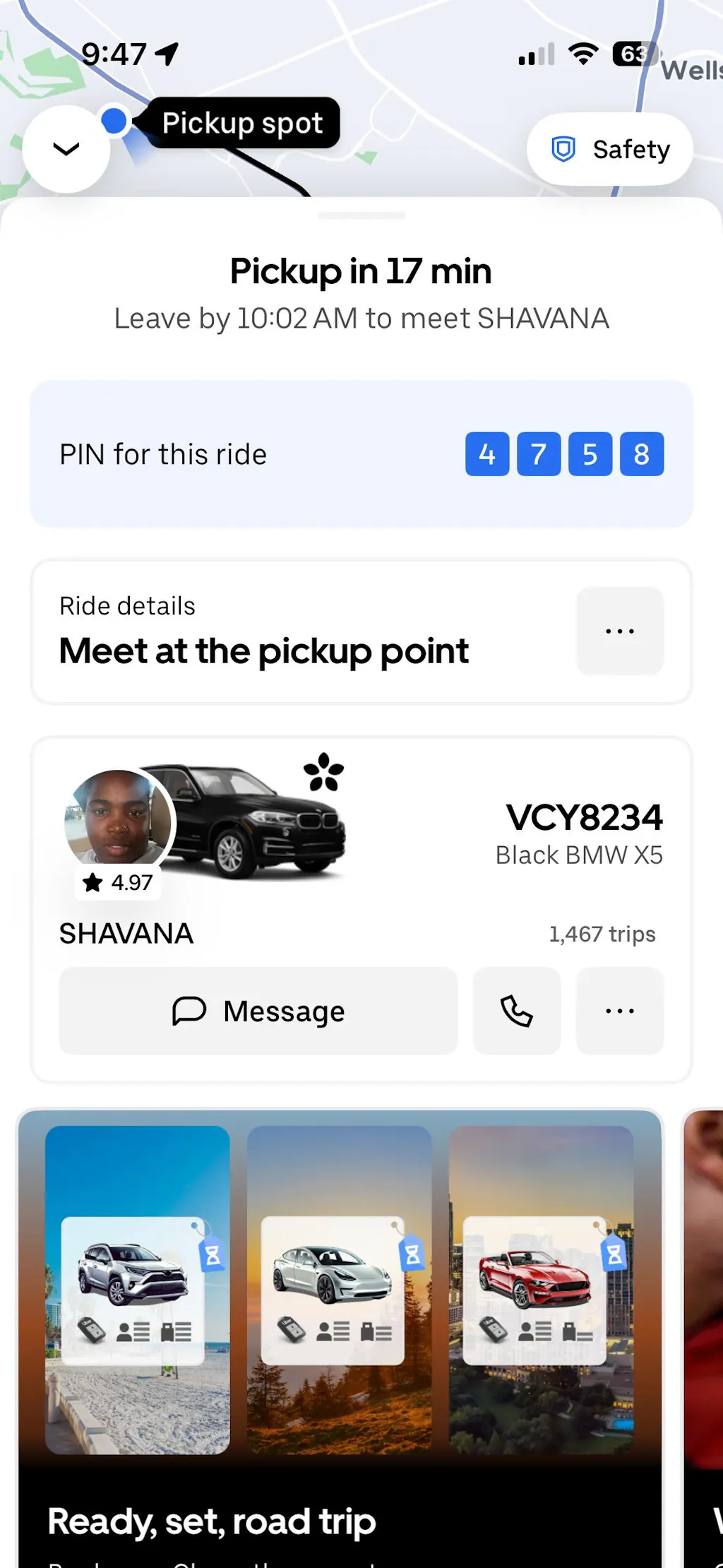723x1568 pixels.
Task: Collapse the trip panel with the down chevron
Action: [66, 149]
